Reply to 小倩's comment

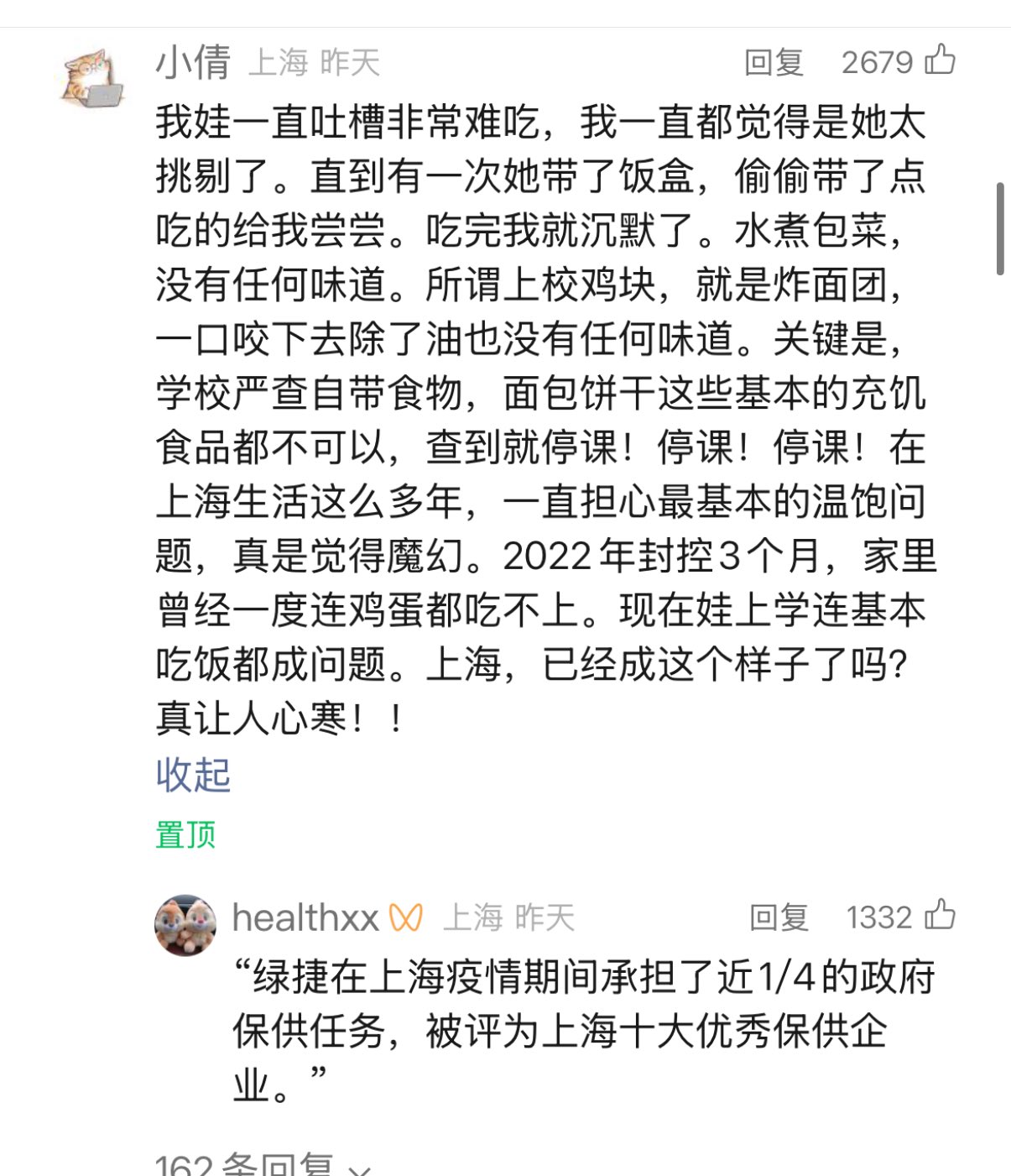coord(774,62)
